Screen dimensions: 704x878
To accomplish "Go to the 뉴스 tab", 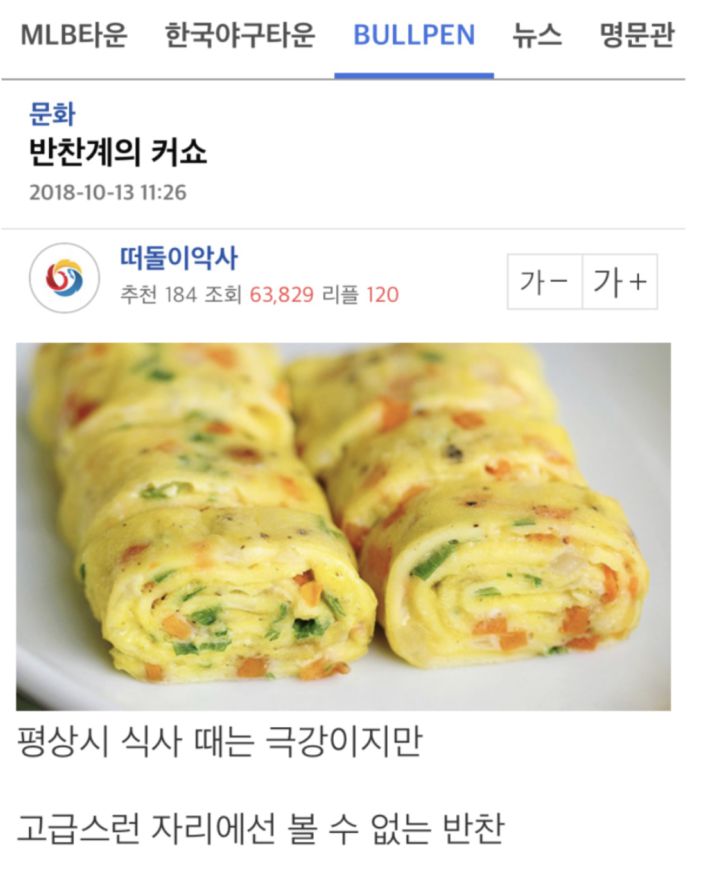I will click(537, 37).
